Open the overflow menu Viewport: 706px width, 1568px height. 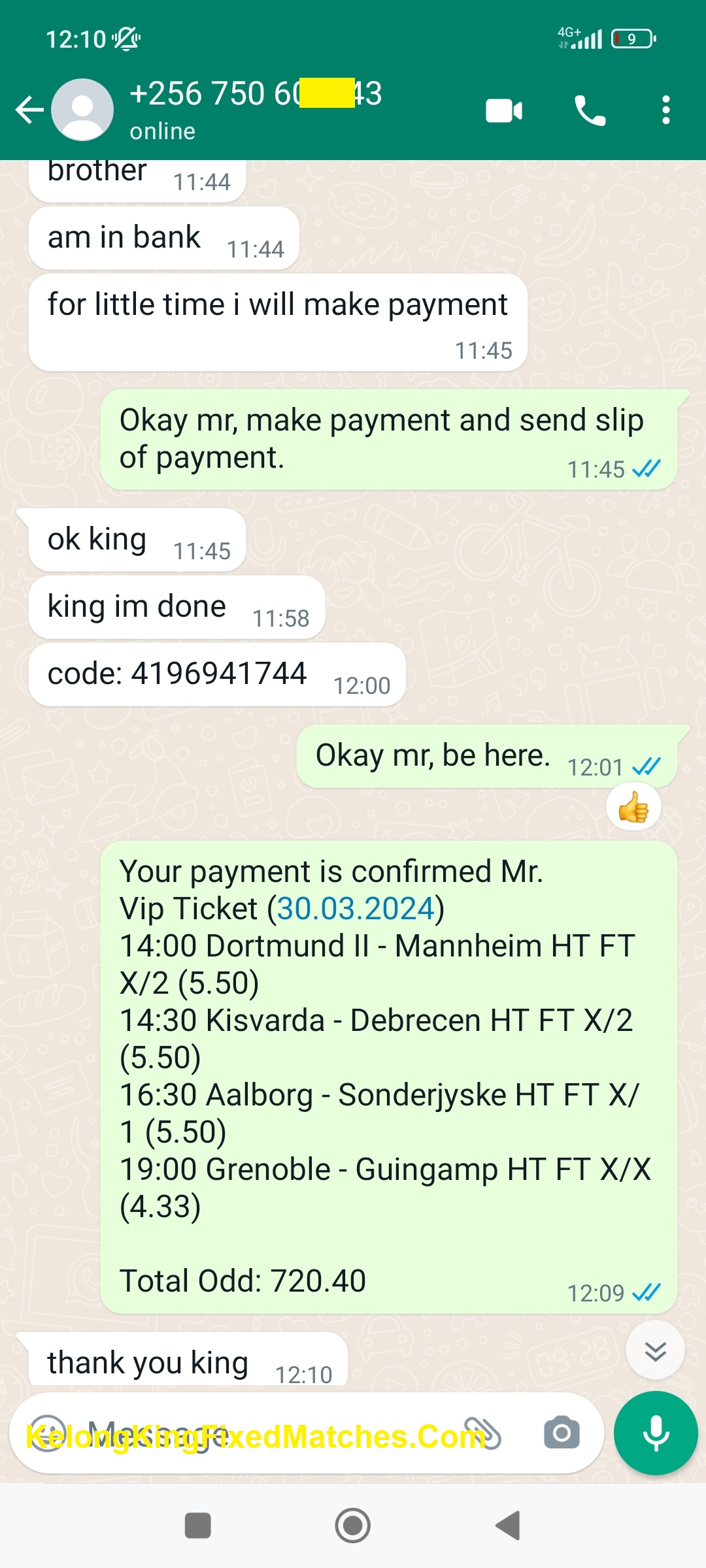tap(665, 110)
